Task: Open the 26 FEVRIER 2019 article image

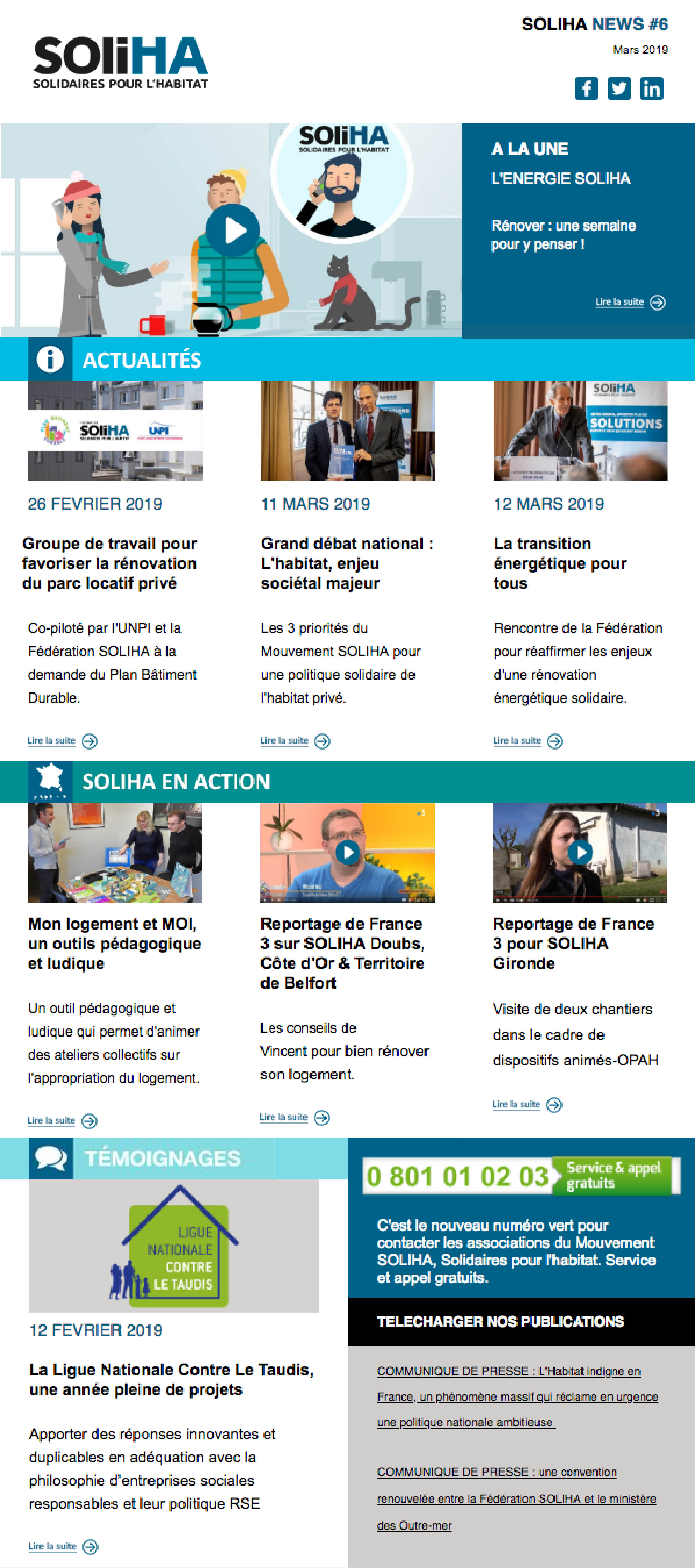Action: tap(115, 430)
